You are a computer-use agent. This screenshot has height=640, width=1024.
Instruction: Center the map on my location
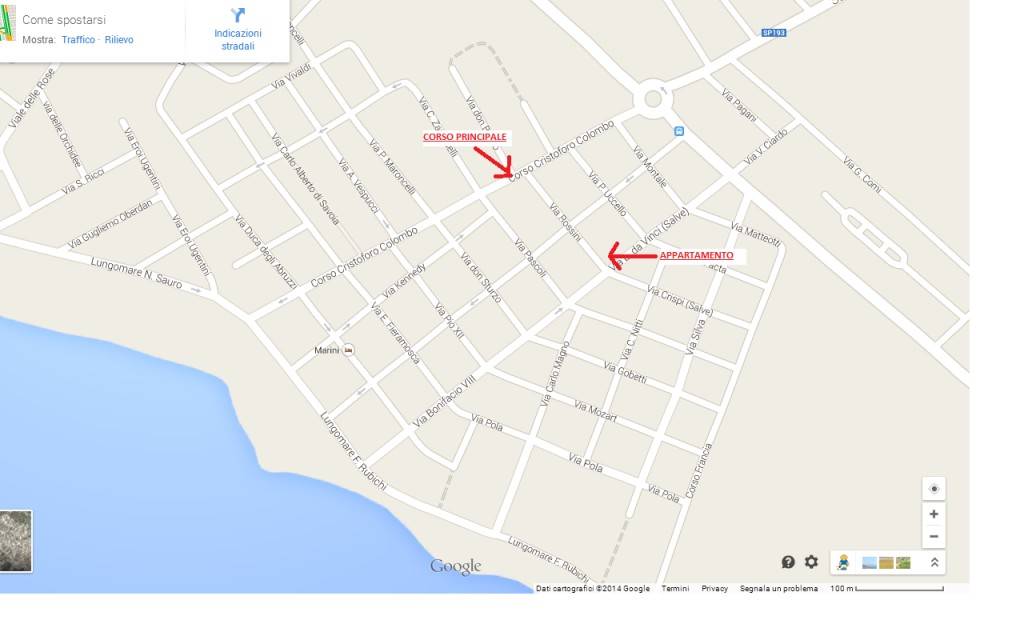point(933,489)
